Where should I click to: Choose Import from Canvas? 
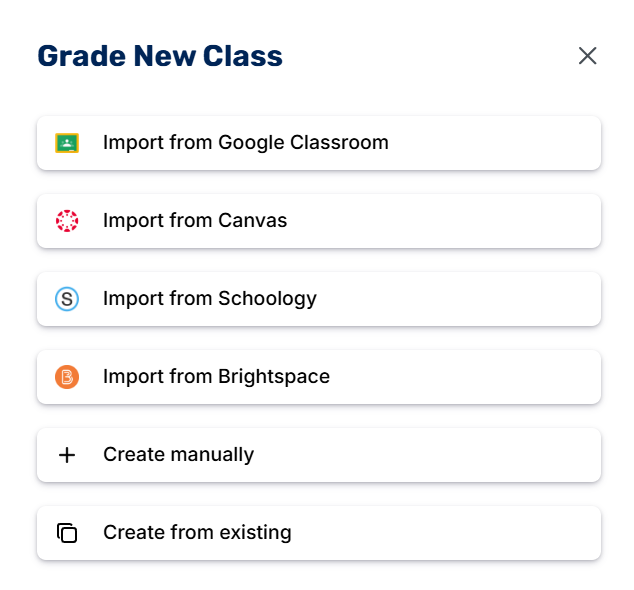318,221
